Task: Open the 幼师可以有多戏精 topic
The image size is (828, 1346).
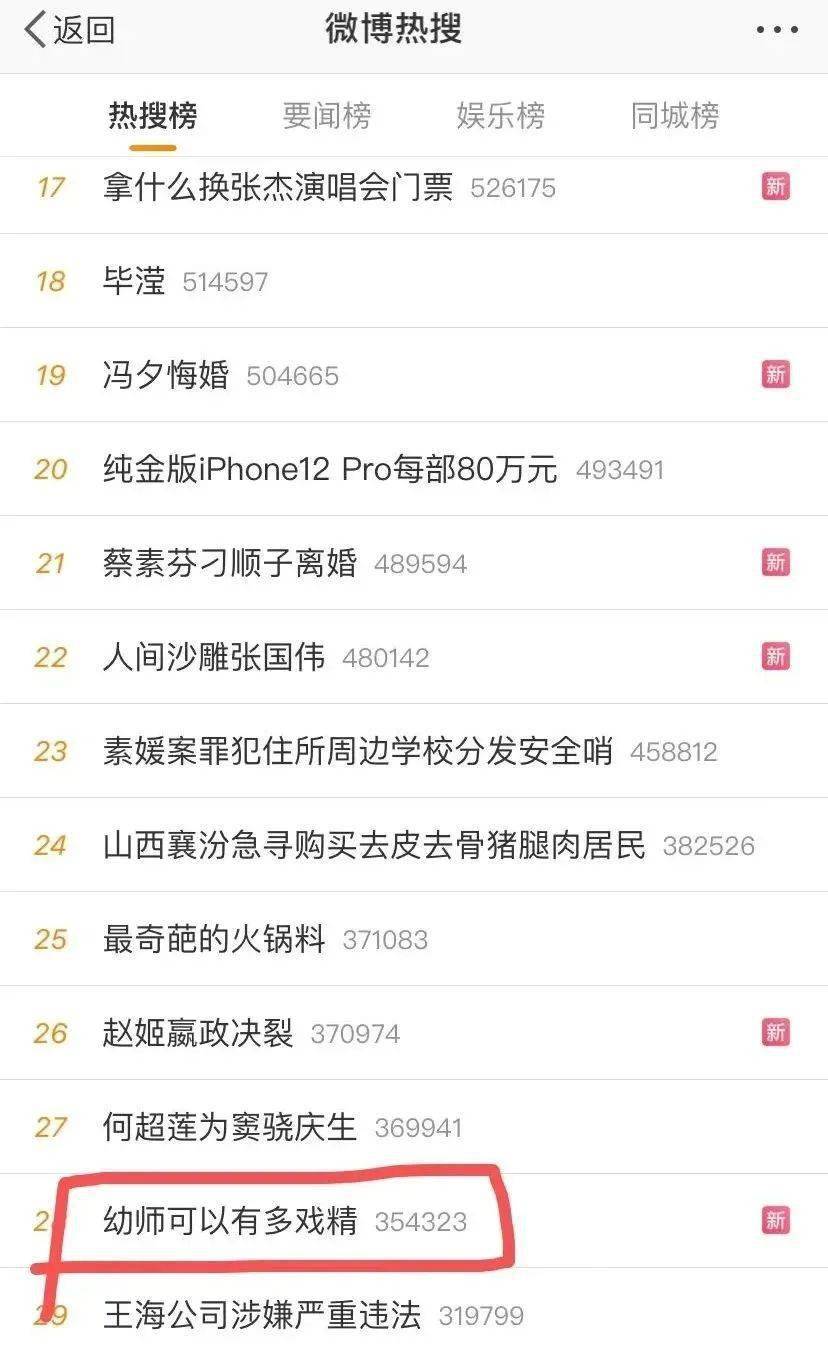Action: tap(230, 1221)
